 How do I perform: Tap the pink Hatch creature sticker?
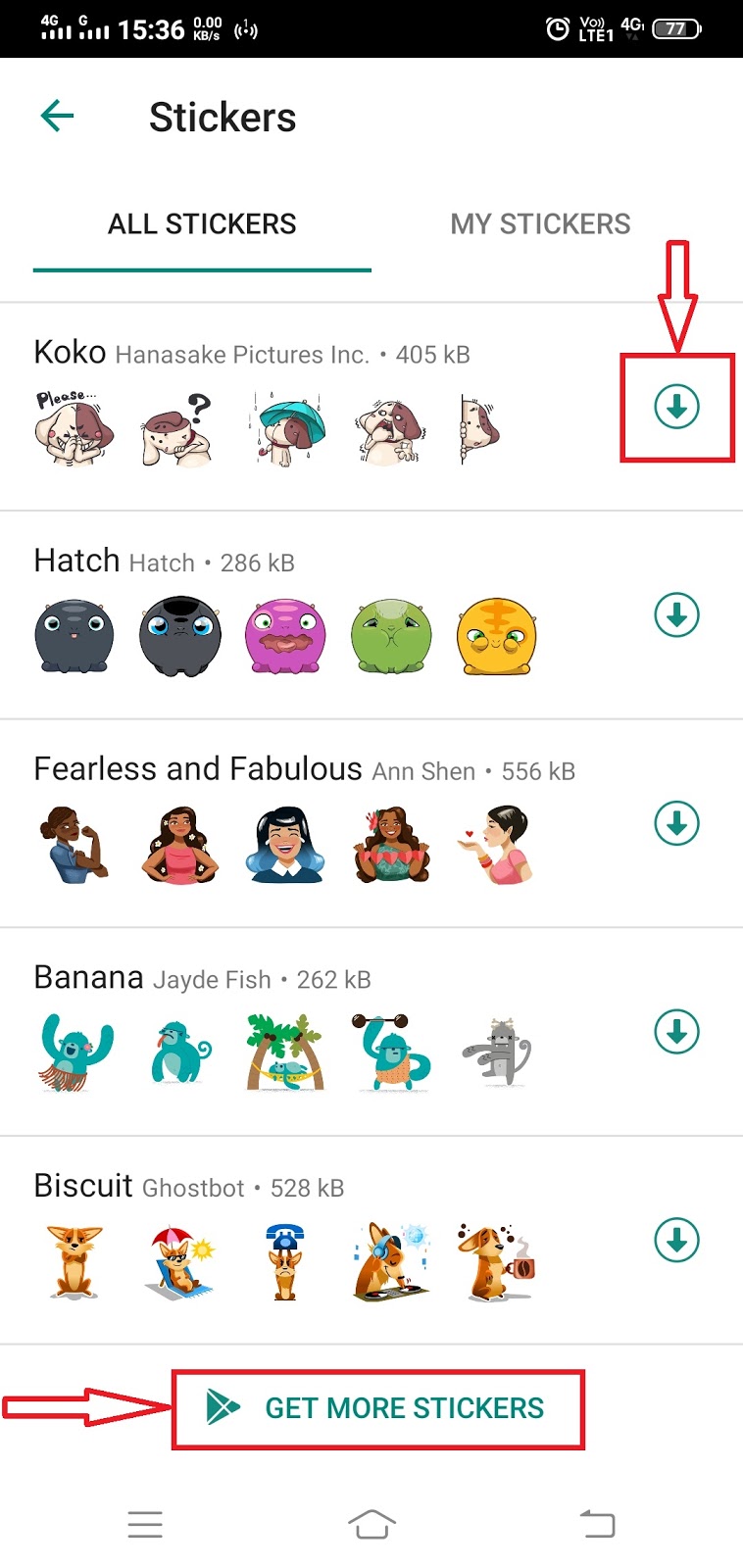[284, 635]
